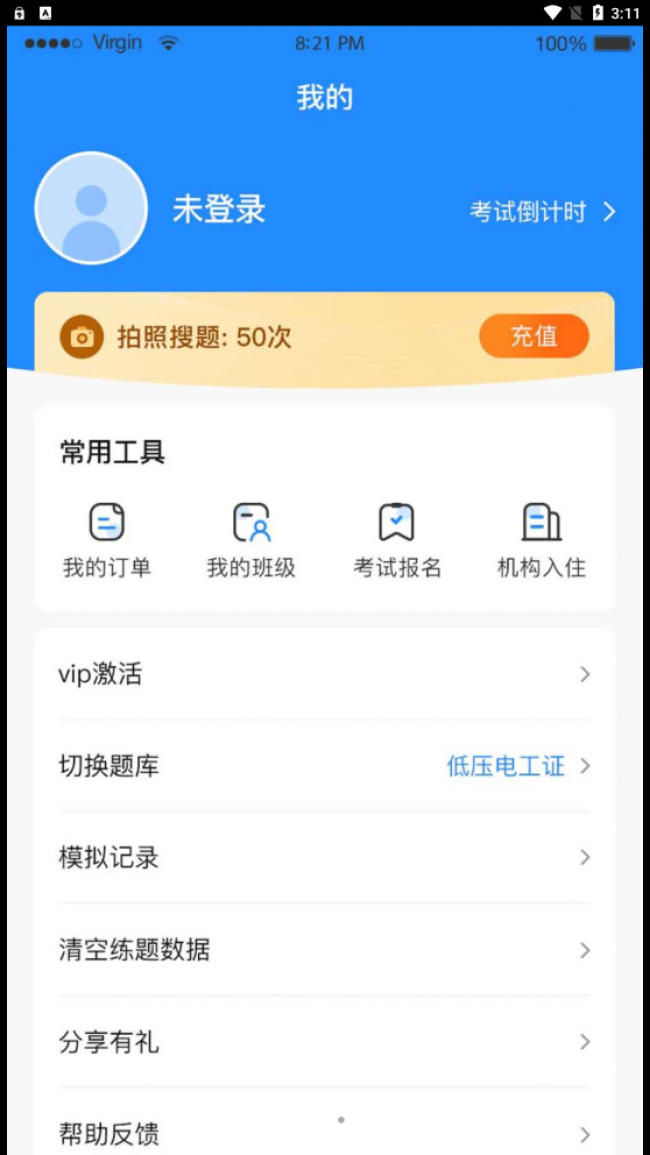Open 我的订单 in common tools

click(107, 540)
